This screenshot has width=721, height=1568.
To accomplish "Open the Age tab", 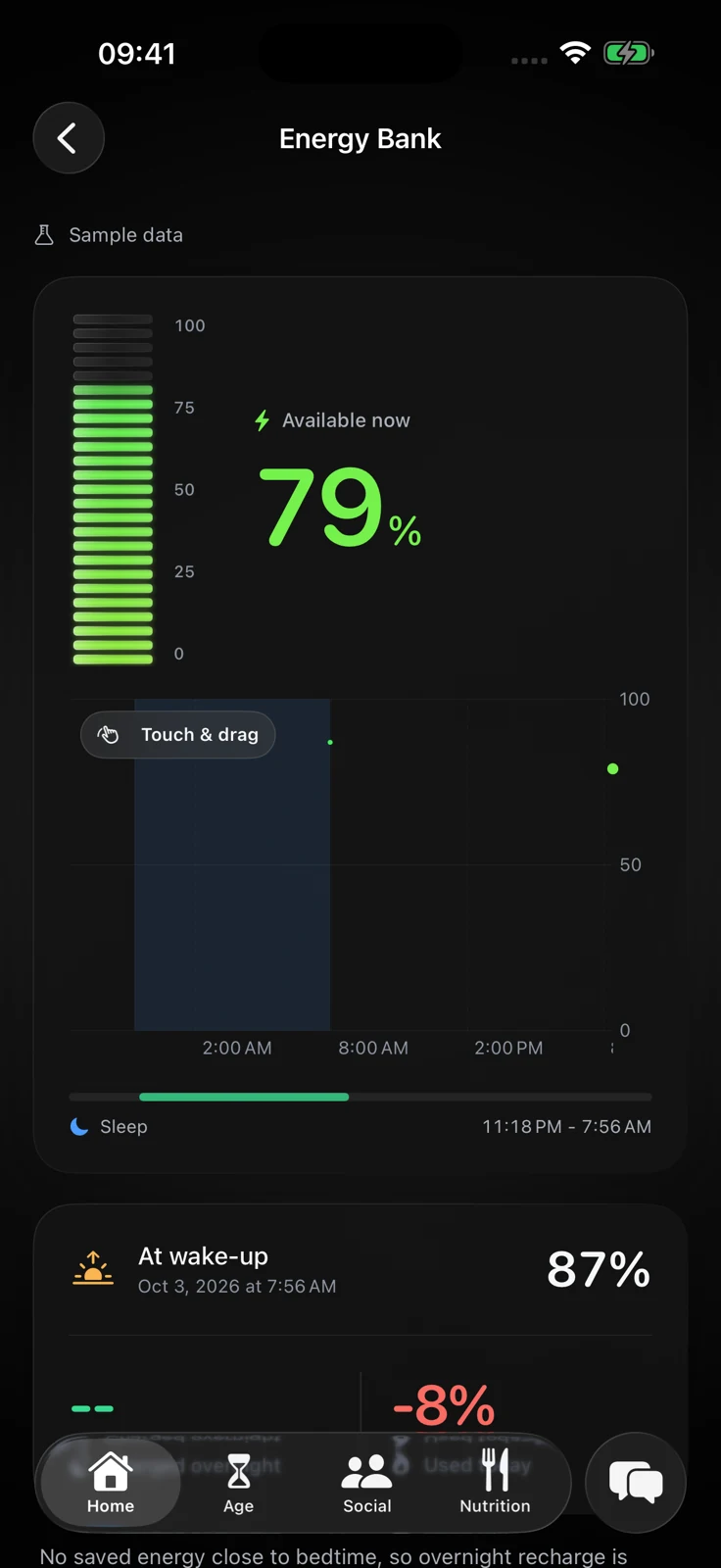I will pos(238,1483).
